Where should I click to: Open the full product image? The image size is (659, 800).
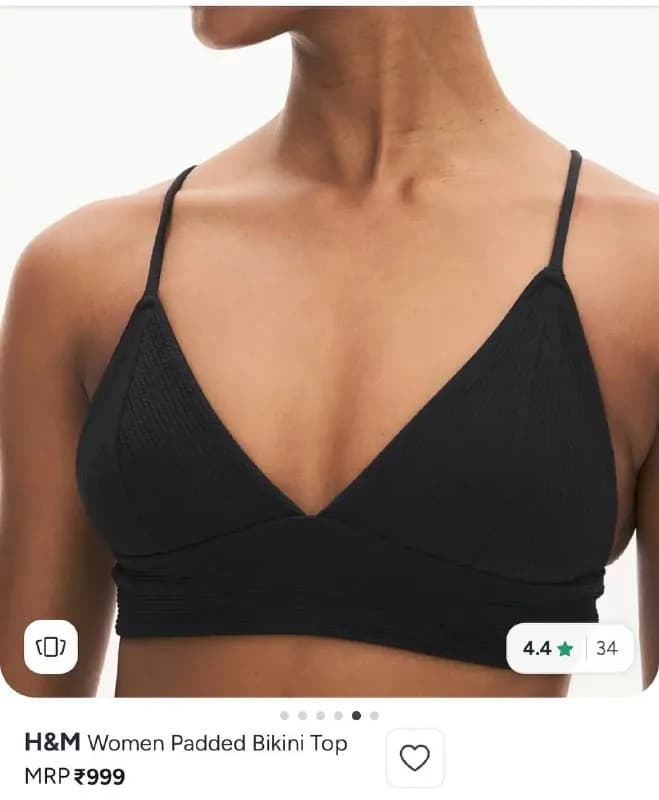pos(330,351)
